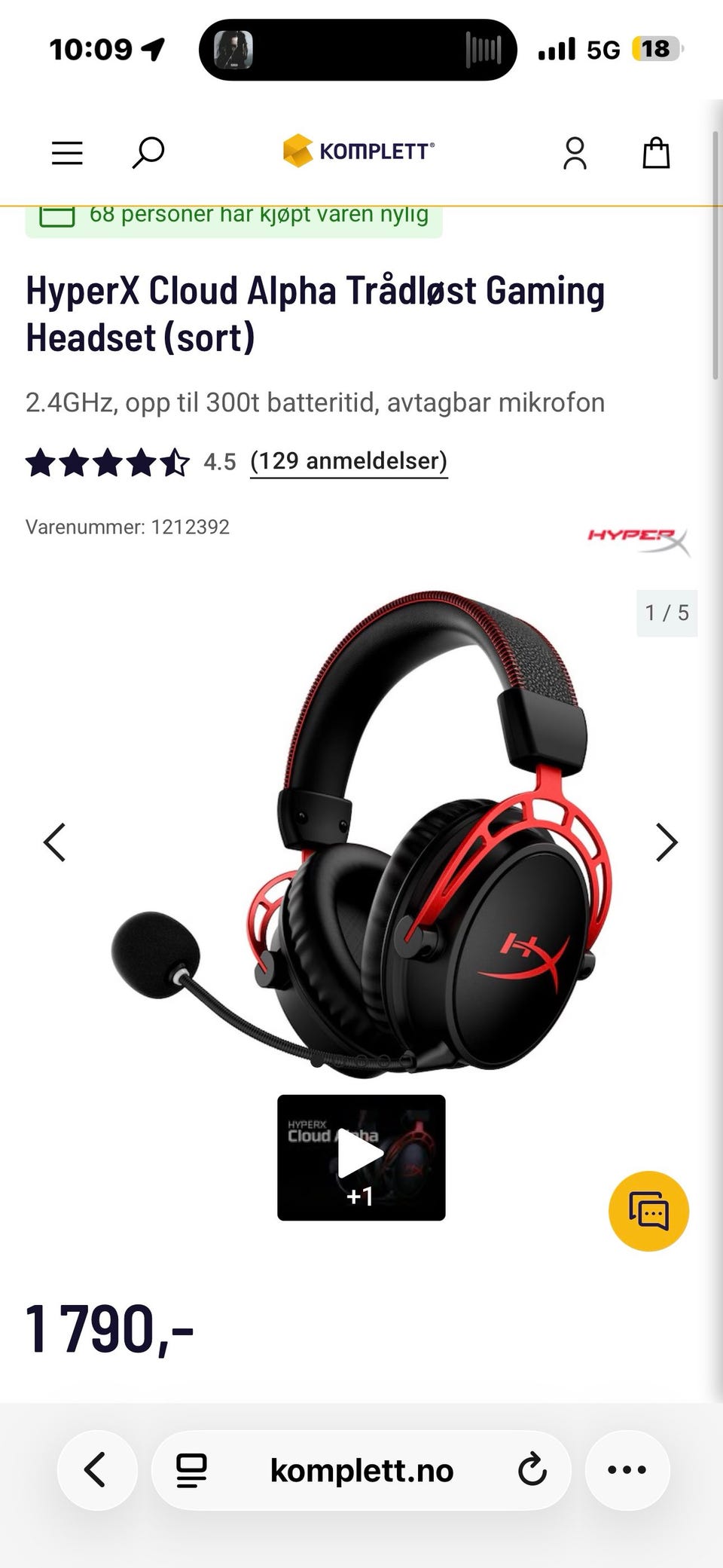This screenshot has height=1568, width=723.
Task: Reload the page
Action: (x=532, y=1470)
